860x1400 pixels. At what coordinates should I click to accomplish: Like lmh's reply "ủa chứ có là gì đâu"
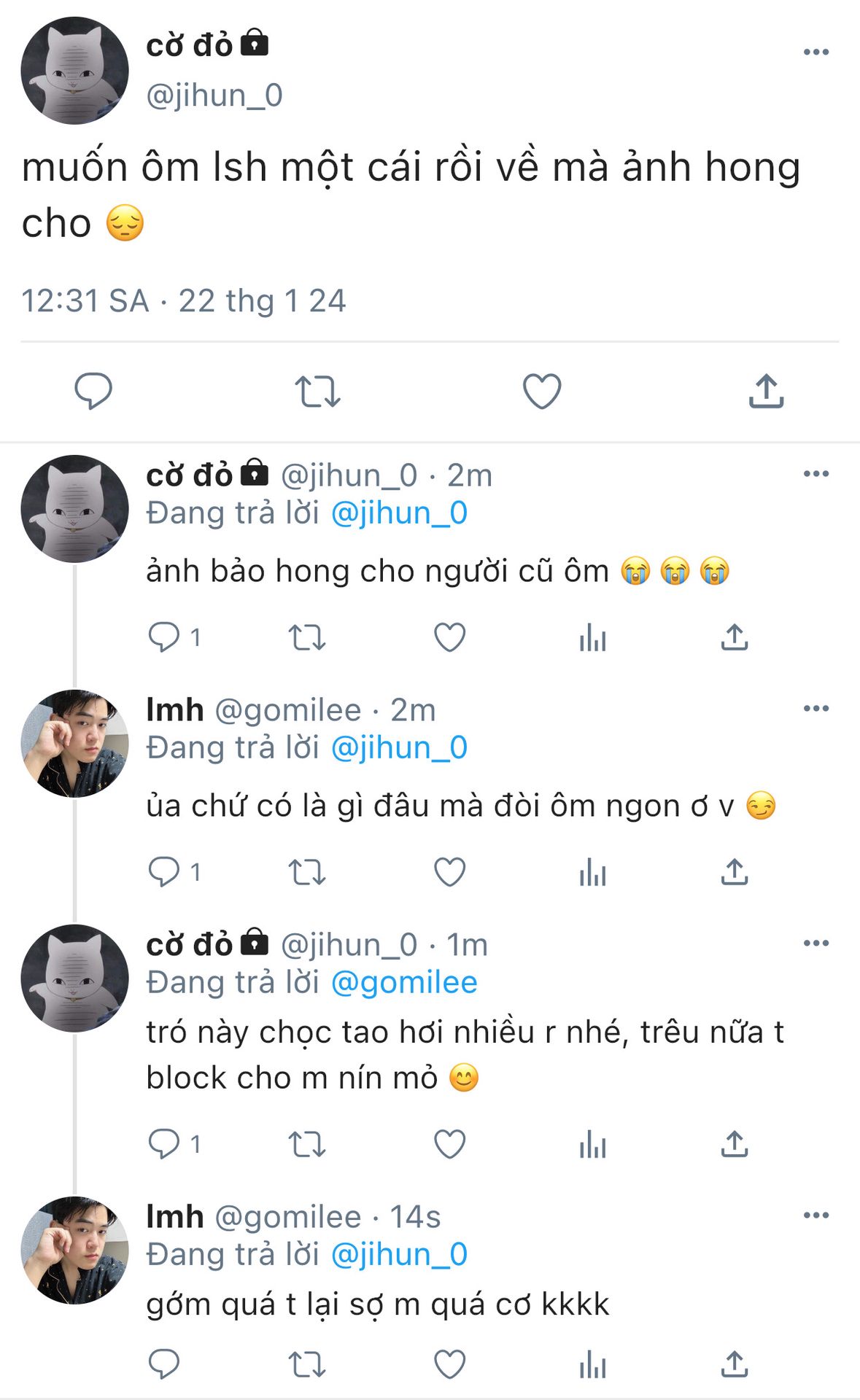[x=449, y=872]
